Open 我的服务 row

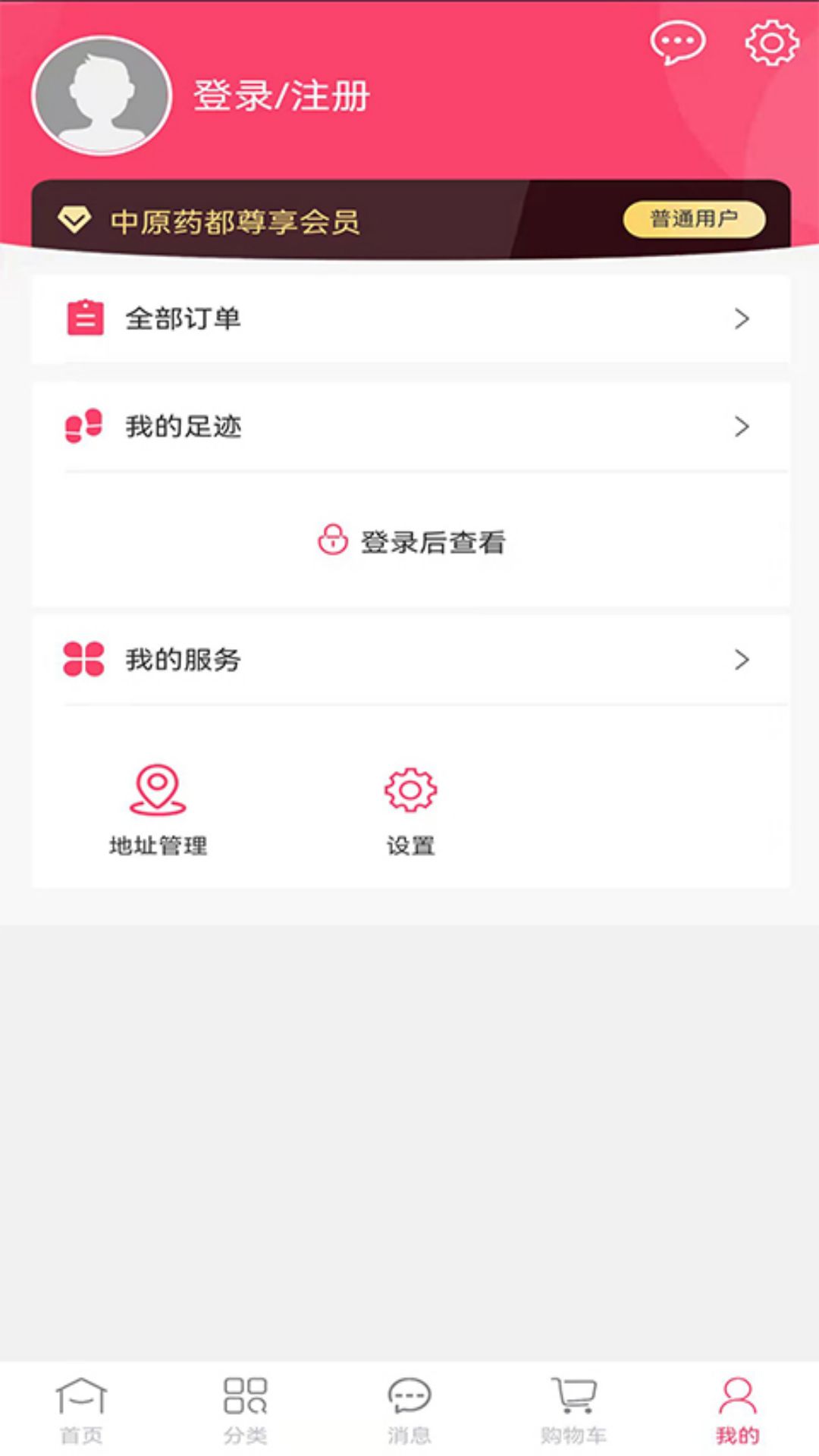click(x=410, y=660)
